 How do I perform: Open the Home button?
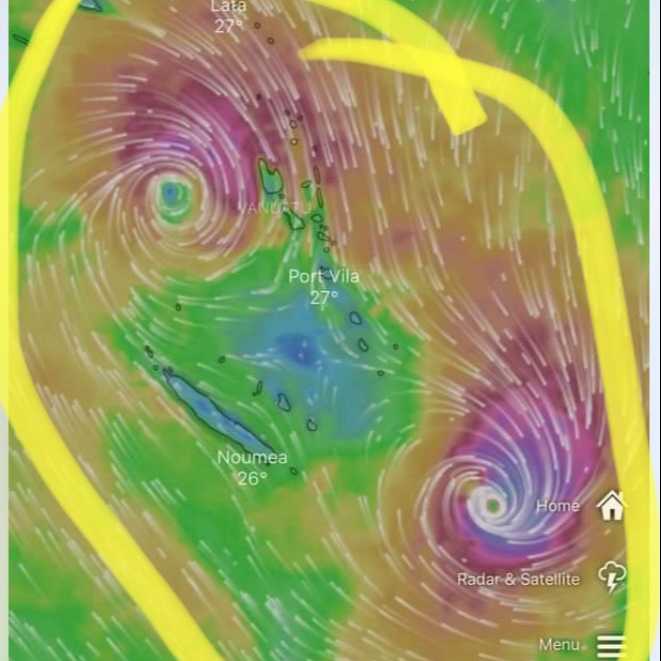[x=610, y=506]
